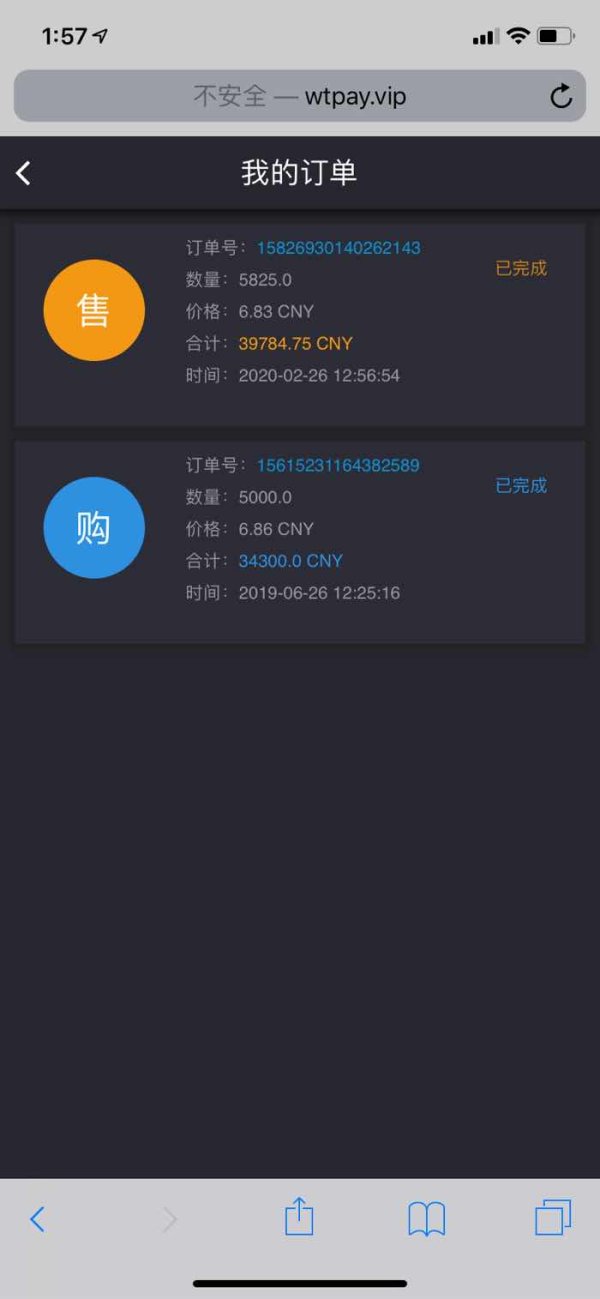Open the sell order 15826930140262143

(299, 324)
